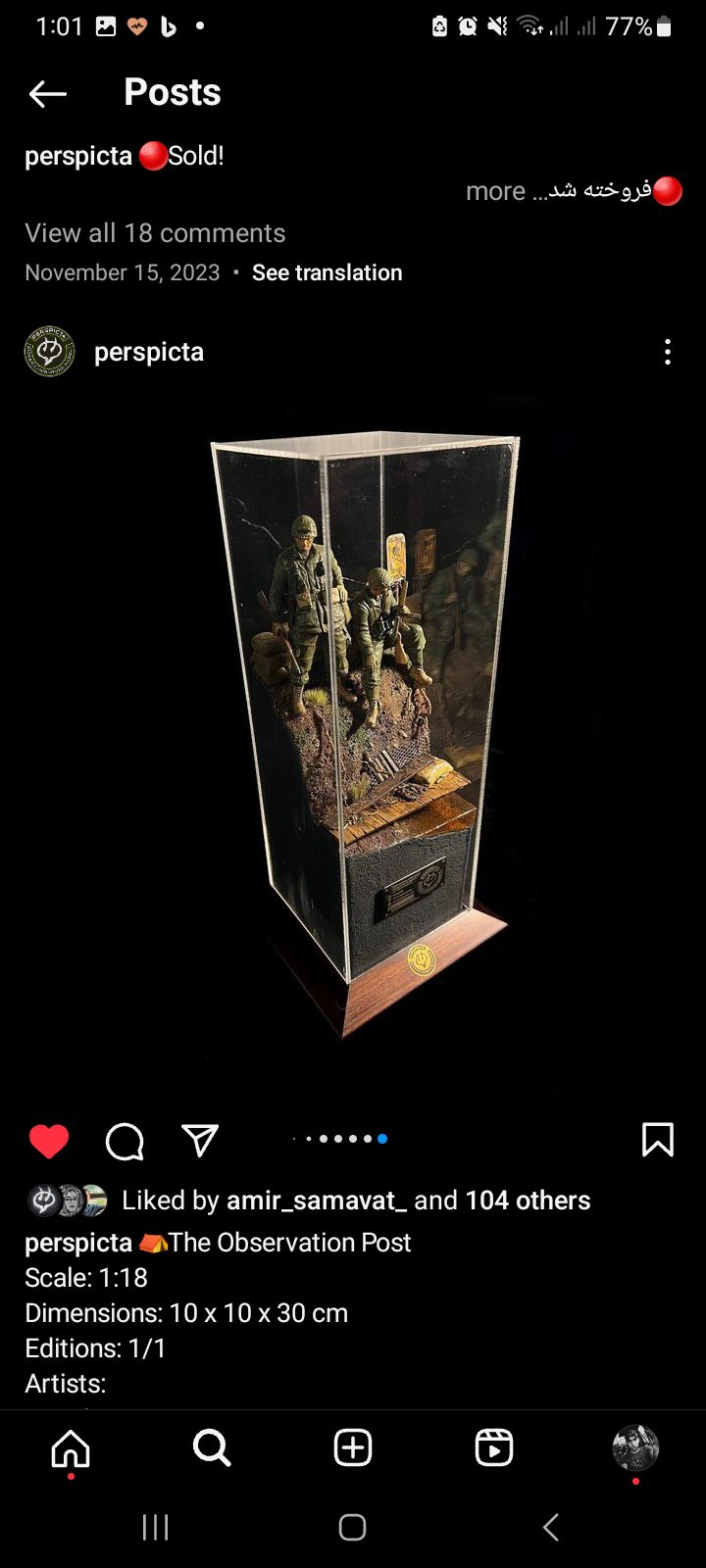See translation of the Sold post
Image resolution: width=706 pixels, height=1568 pixels.
coord(327,272)
